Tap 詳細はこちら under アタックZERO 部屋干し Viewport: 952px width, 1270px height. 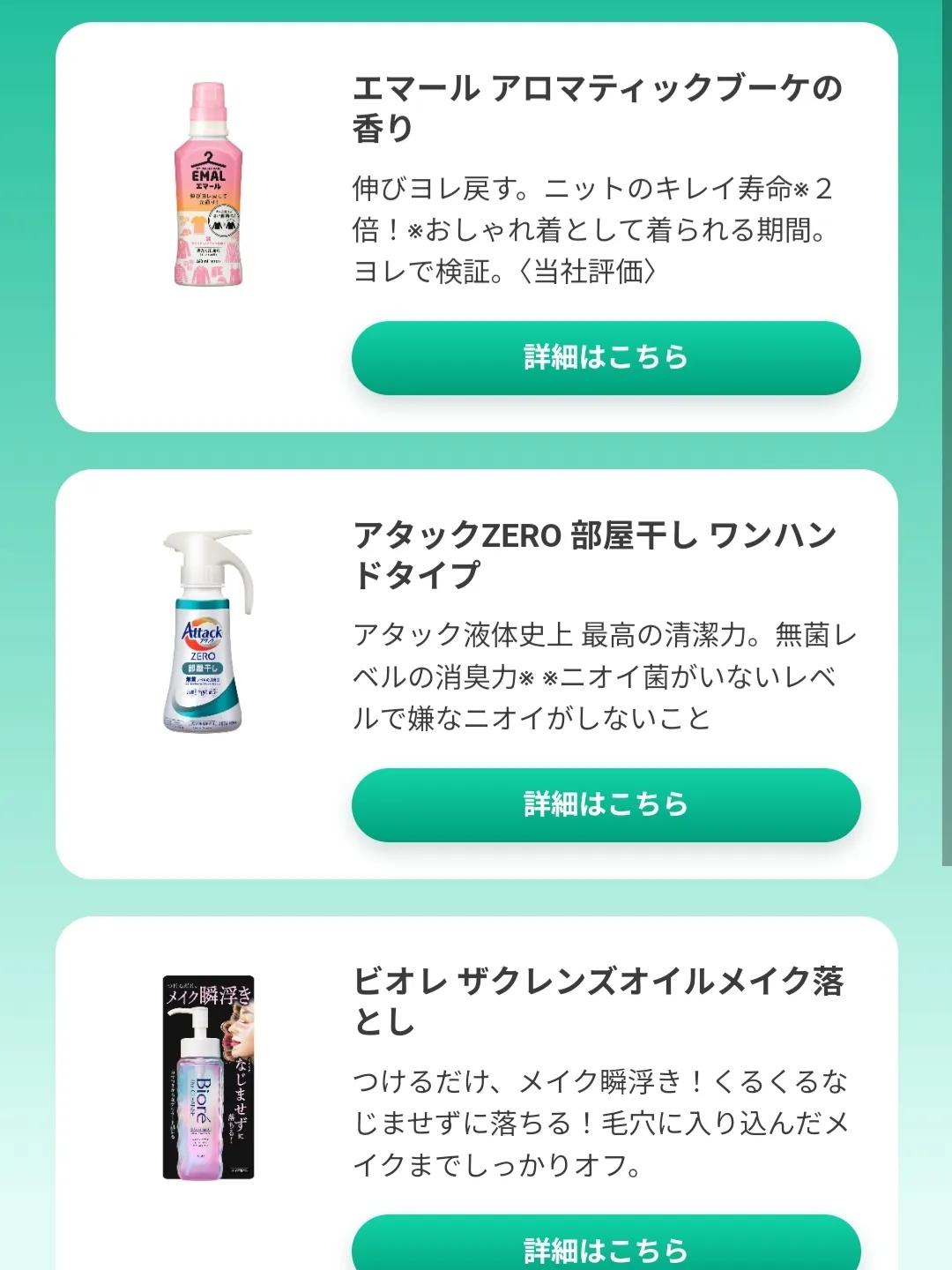tap(606, 804)
